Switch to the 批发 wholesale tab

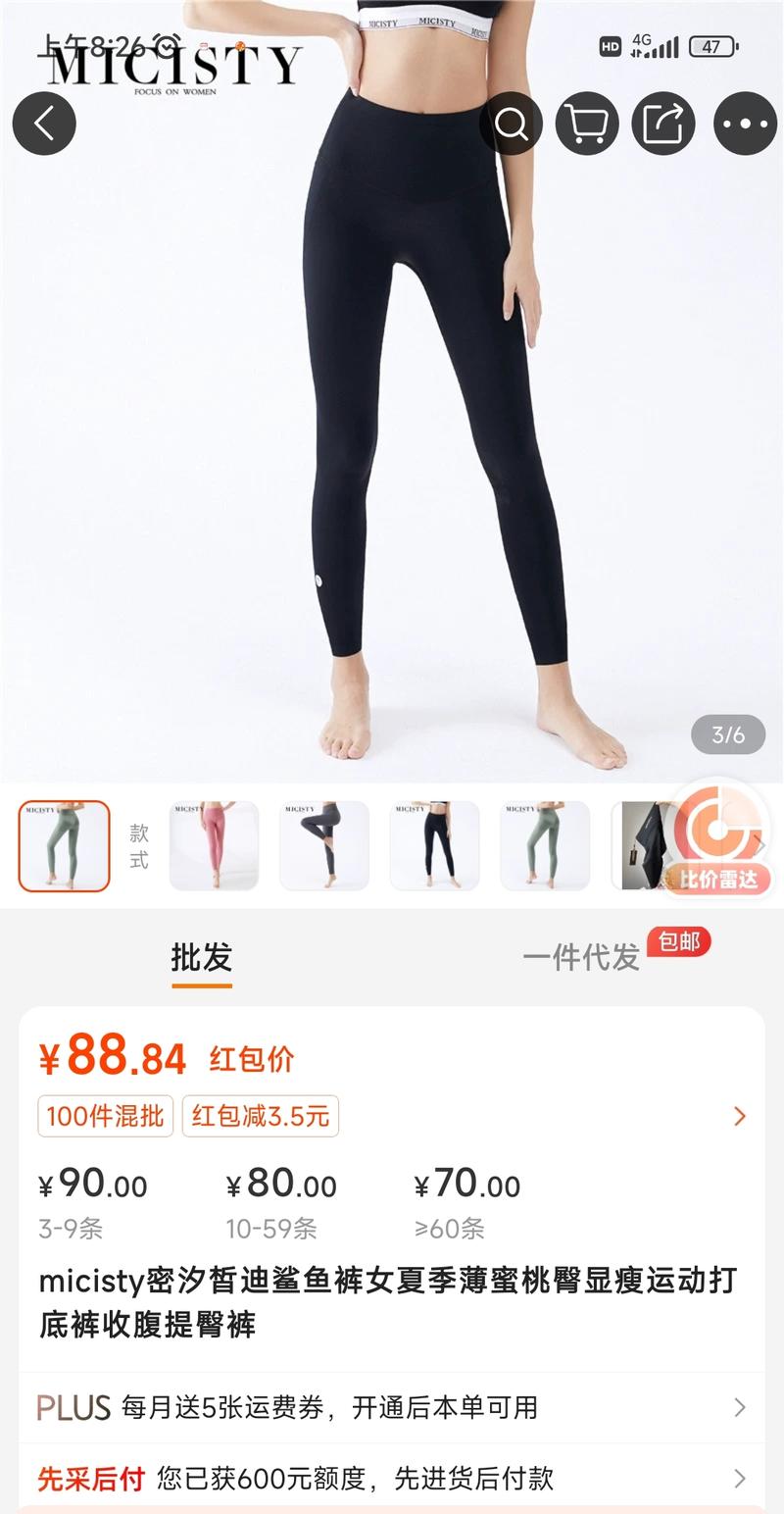point(201,959)
